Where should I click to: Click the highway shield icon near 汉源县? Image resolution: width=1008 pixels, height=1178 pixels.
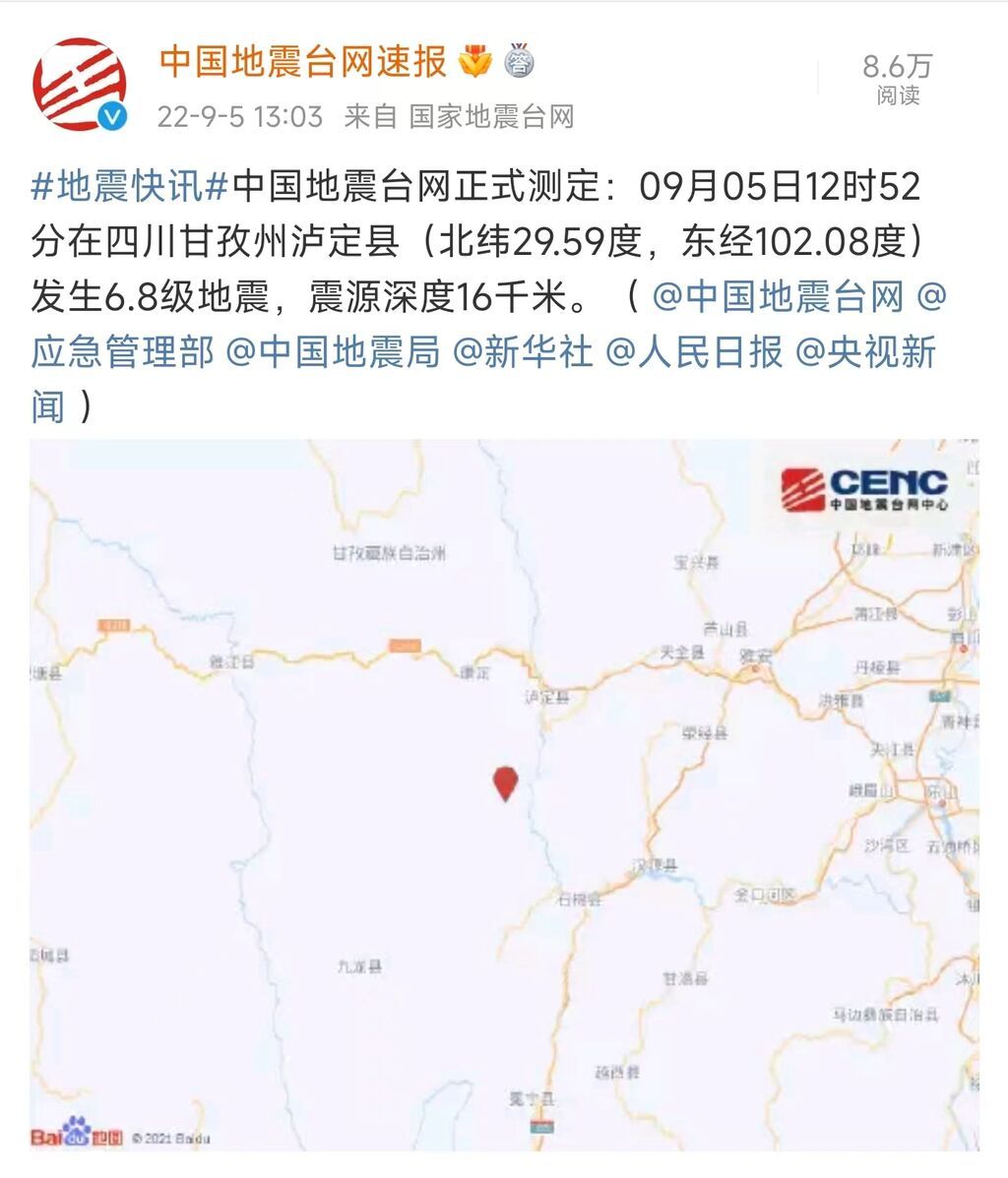click(541, 1125)
